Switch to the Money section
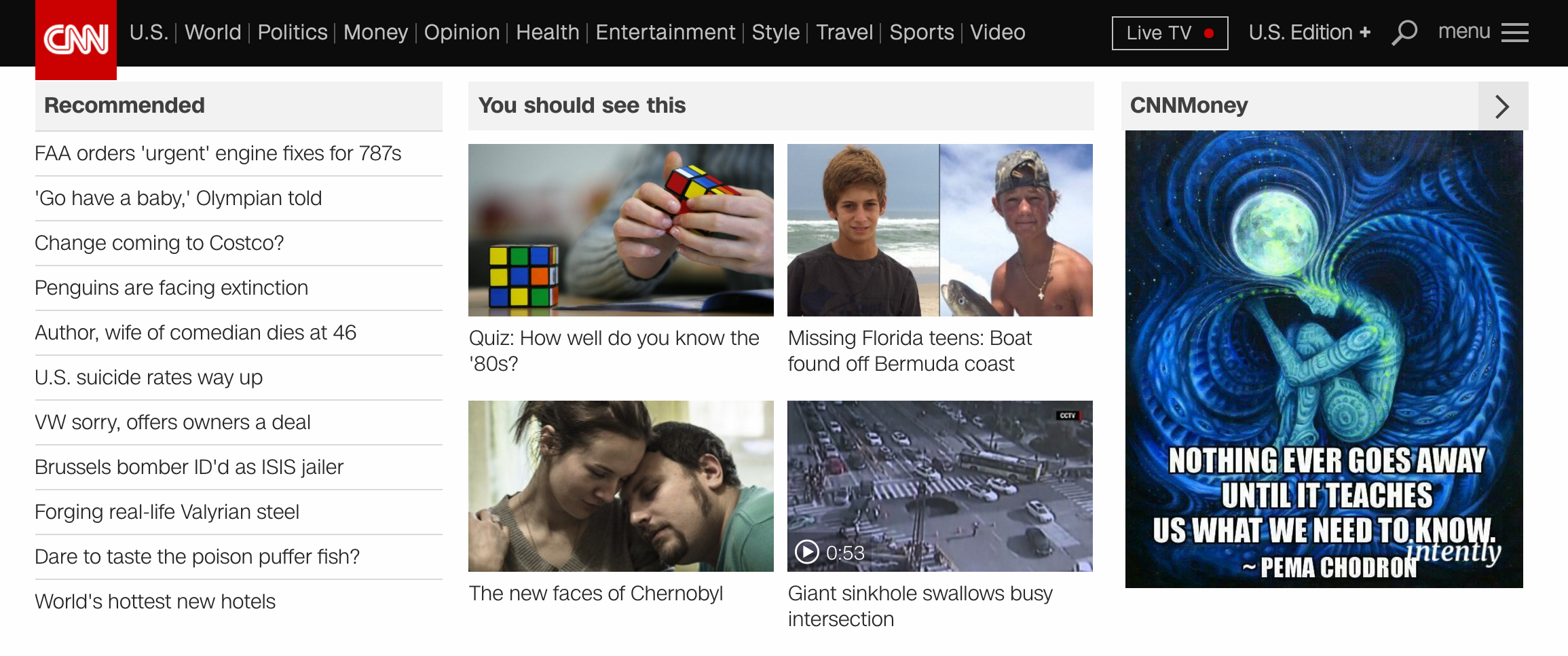 click(x=375, y=32)
